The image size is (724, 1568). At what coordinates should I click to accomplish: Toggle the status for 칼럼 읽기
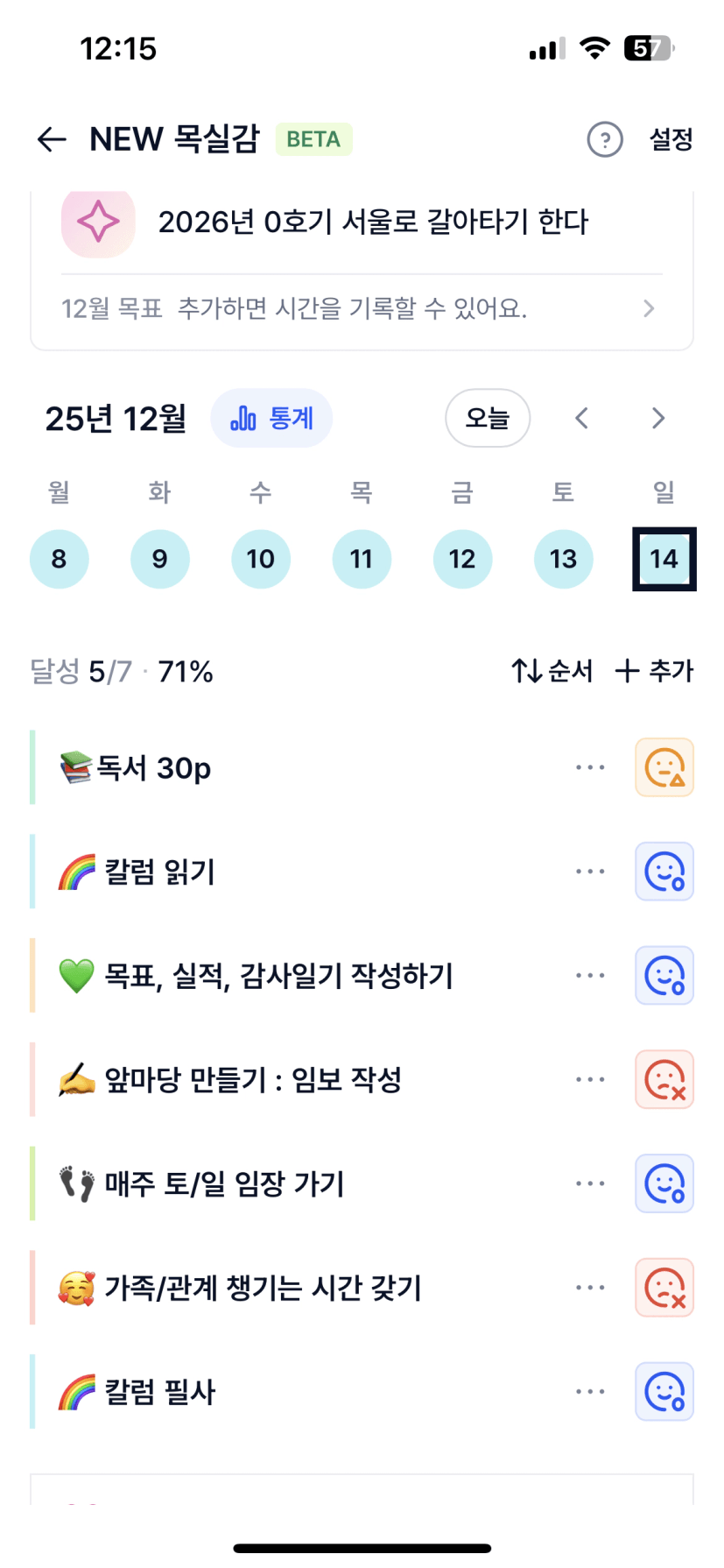(664, 872)
